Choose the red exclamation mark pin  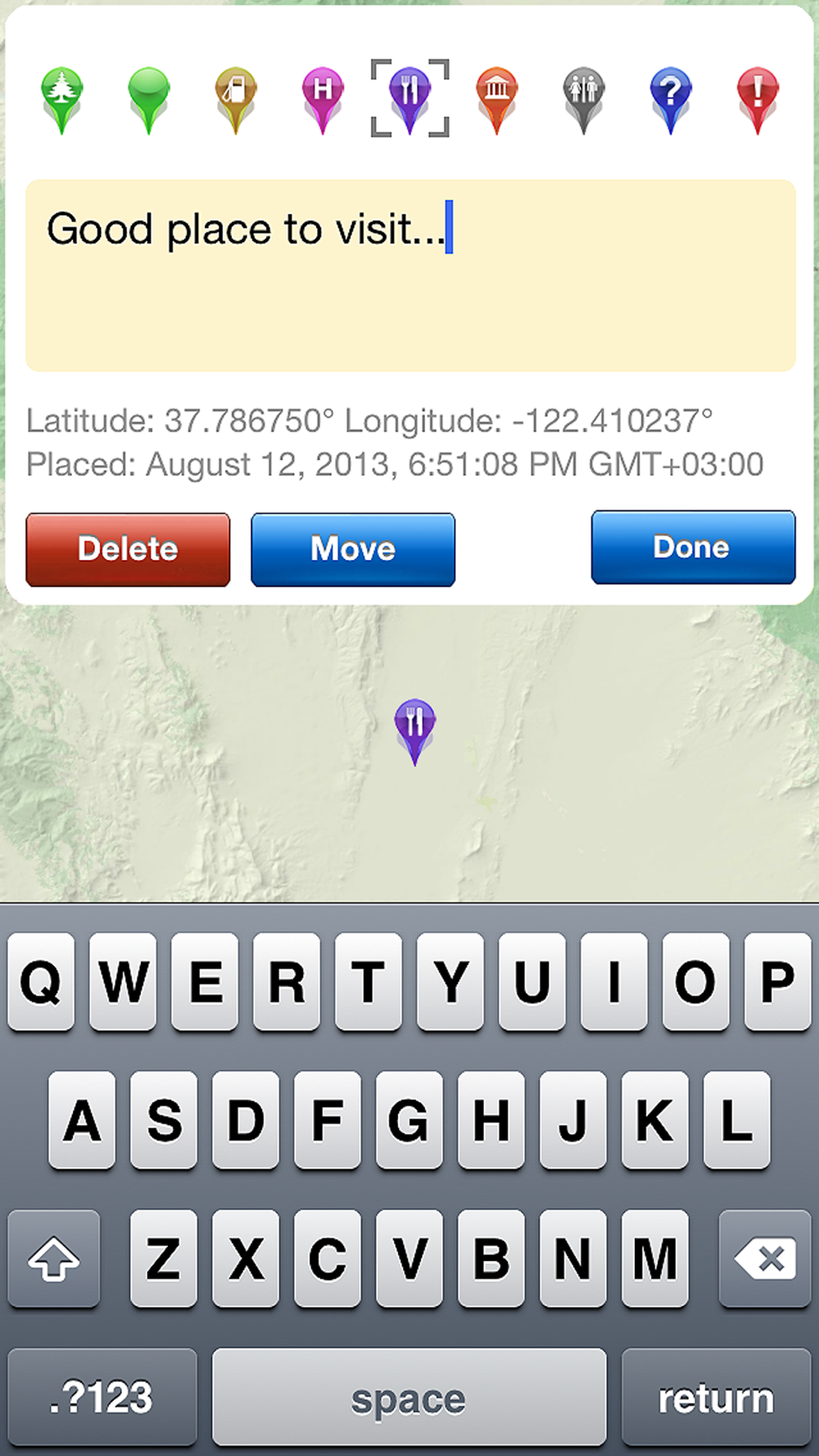[758, 99]
